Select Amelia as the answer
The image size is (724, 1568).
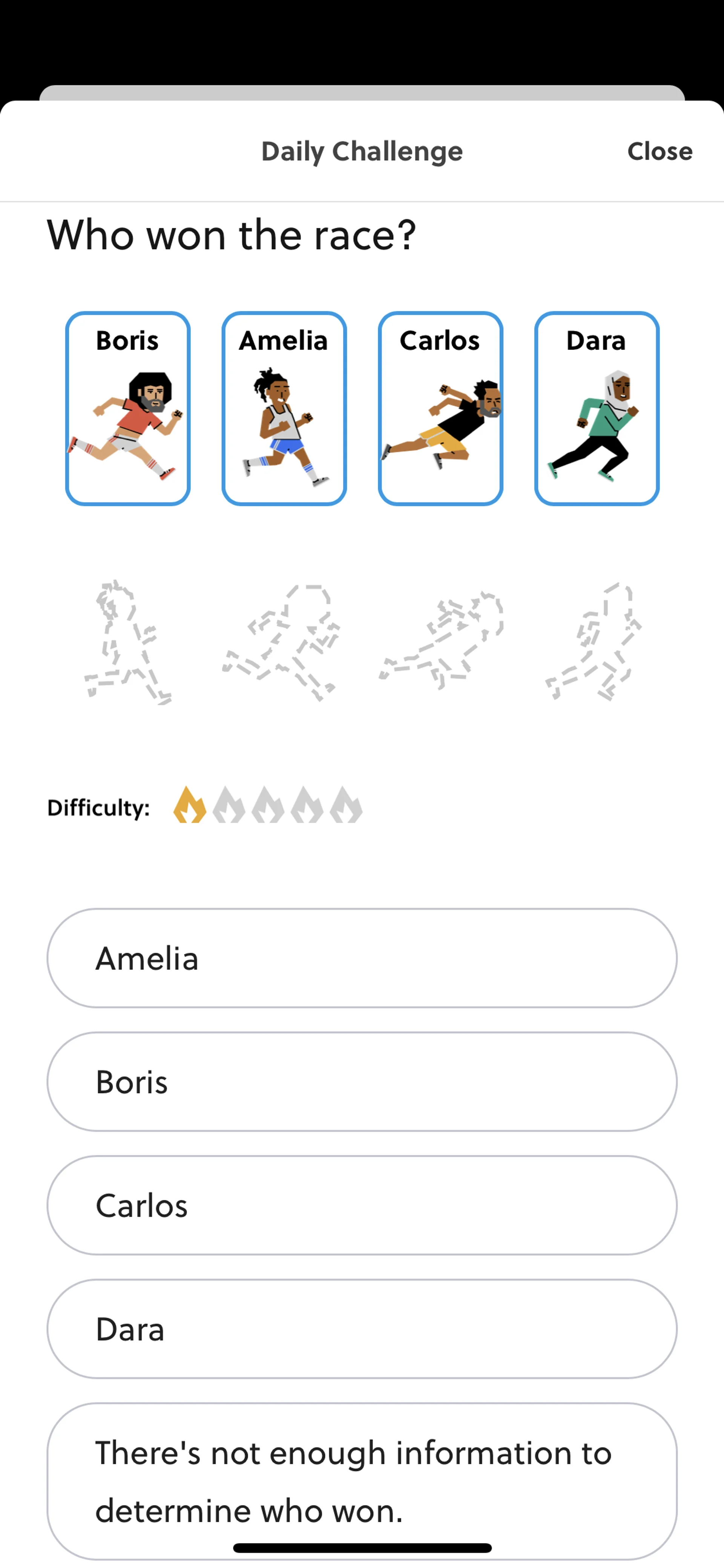tap(361, 958)
